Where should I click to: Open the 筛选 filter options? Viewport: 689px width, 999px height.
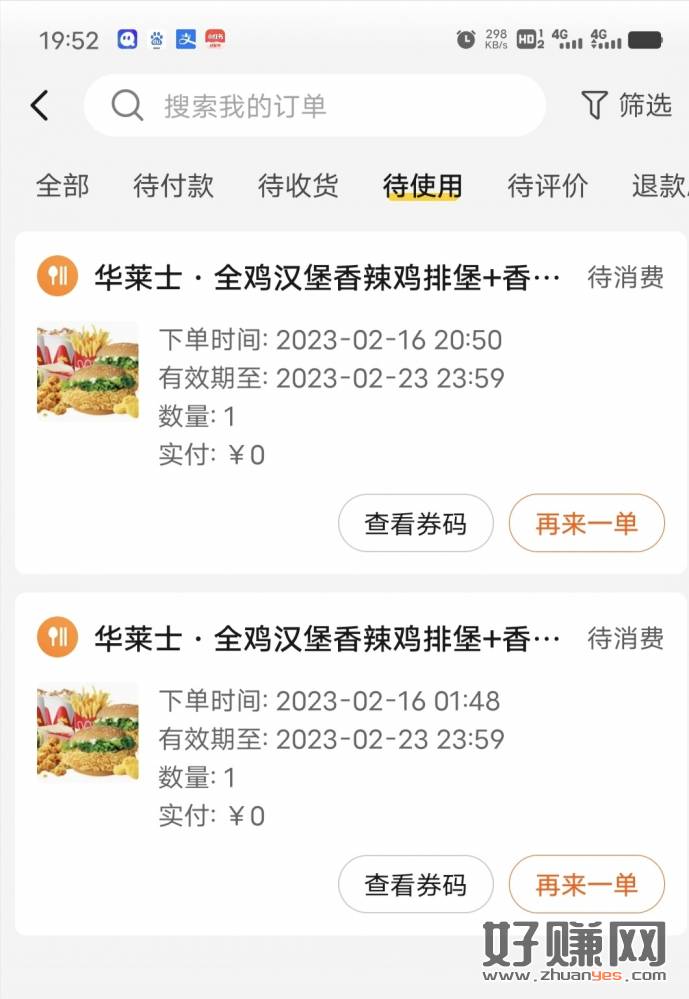[x=627, y=105]
